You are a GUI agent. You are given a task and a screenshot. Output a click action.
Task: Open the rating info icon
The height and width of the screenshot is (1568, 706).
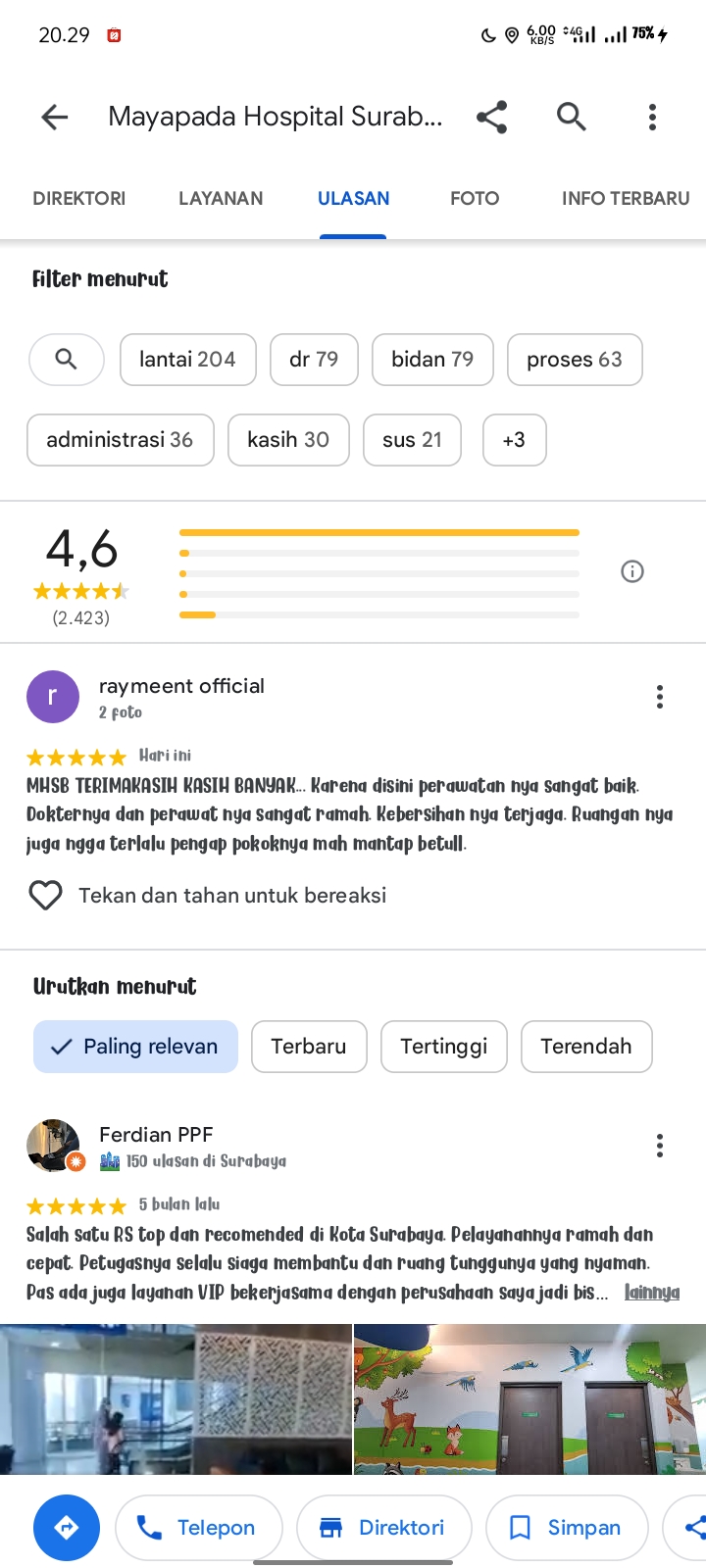[x=632, y=571]
